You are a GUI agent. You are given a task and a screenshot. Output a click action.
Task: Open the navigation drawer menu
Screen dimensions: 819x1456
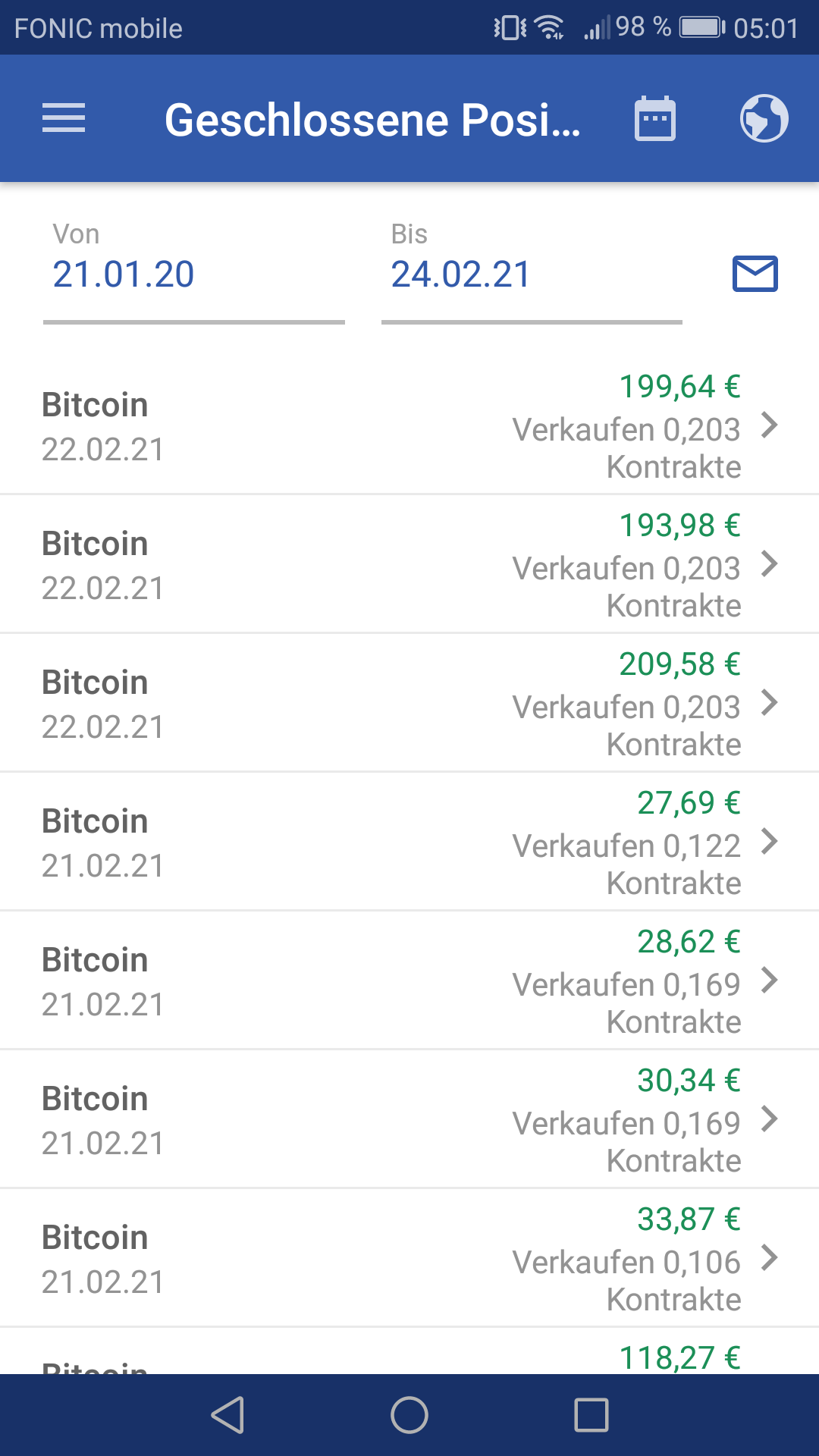(64, 118)
